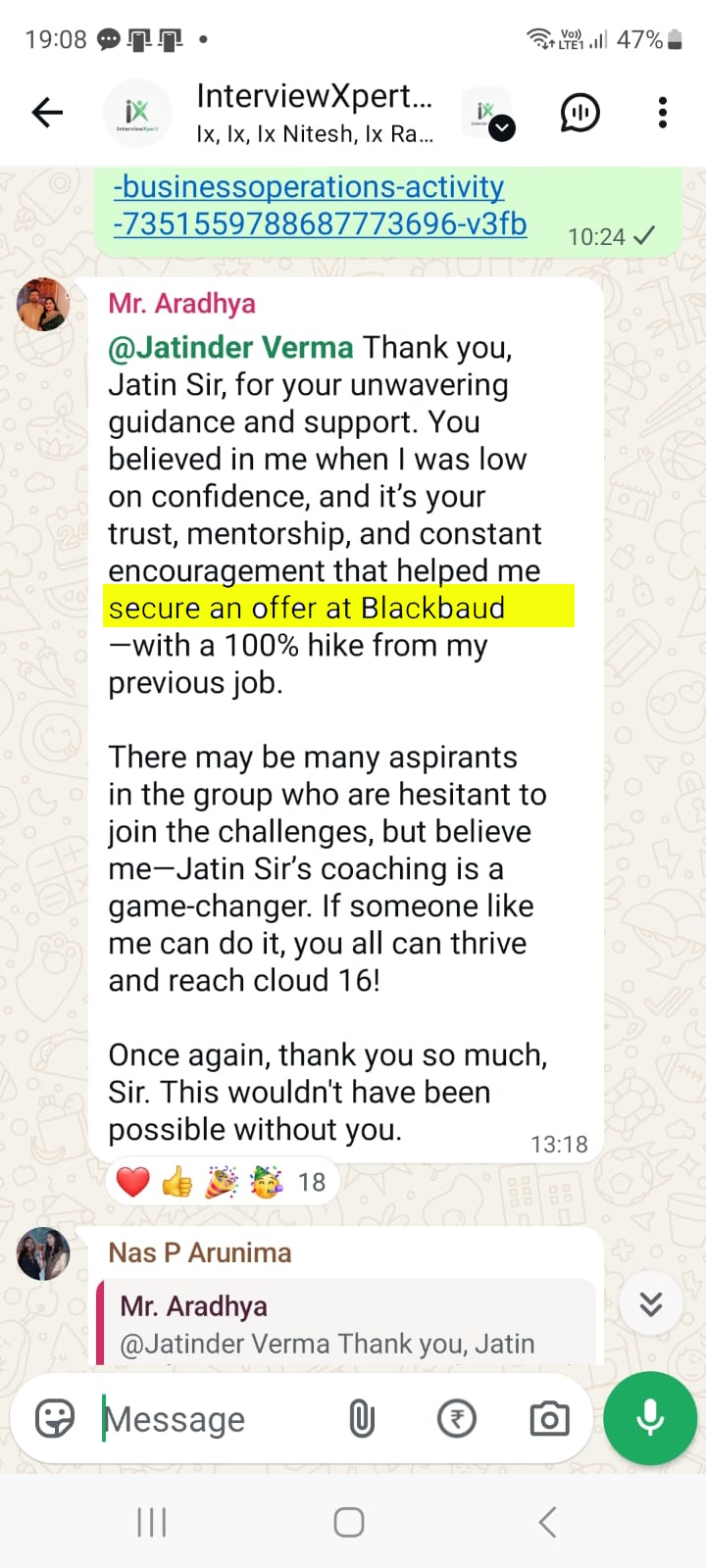Open the overflow menu
Viewport: 706px width, 1568px height.
(663, 113)
